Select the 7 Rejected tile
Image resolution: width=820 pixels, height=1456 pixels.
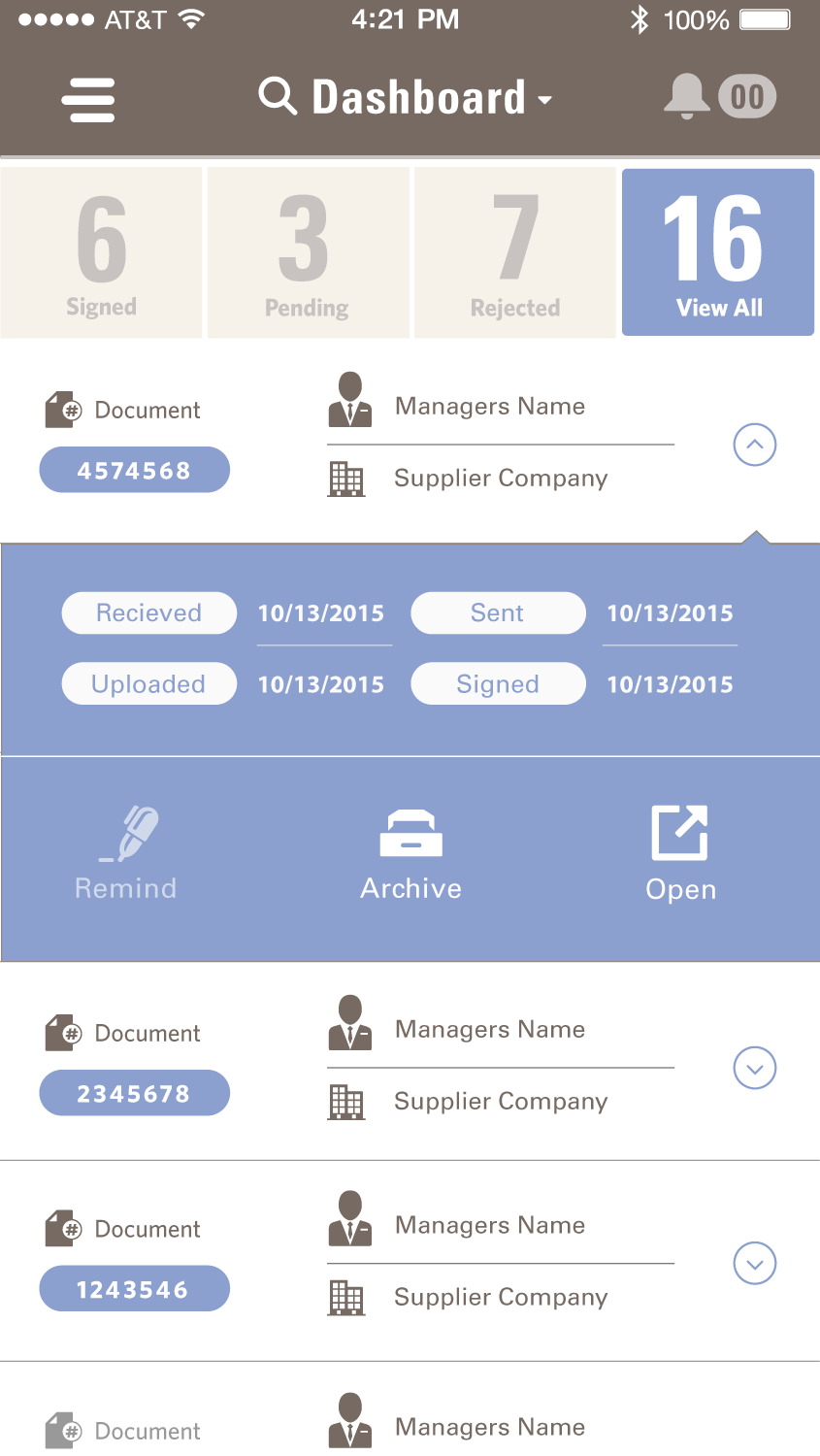tap(514, 252)
